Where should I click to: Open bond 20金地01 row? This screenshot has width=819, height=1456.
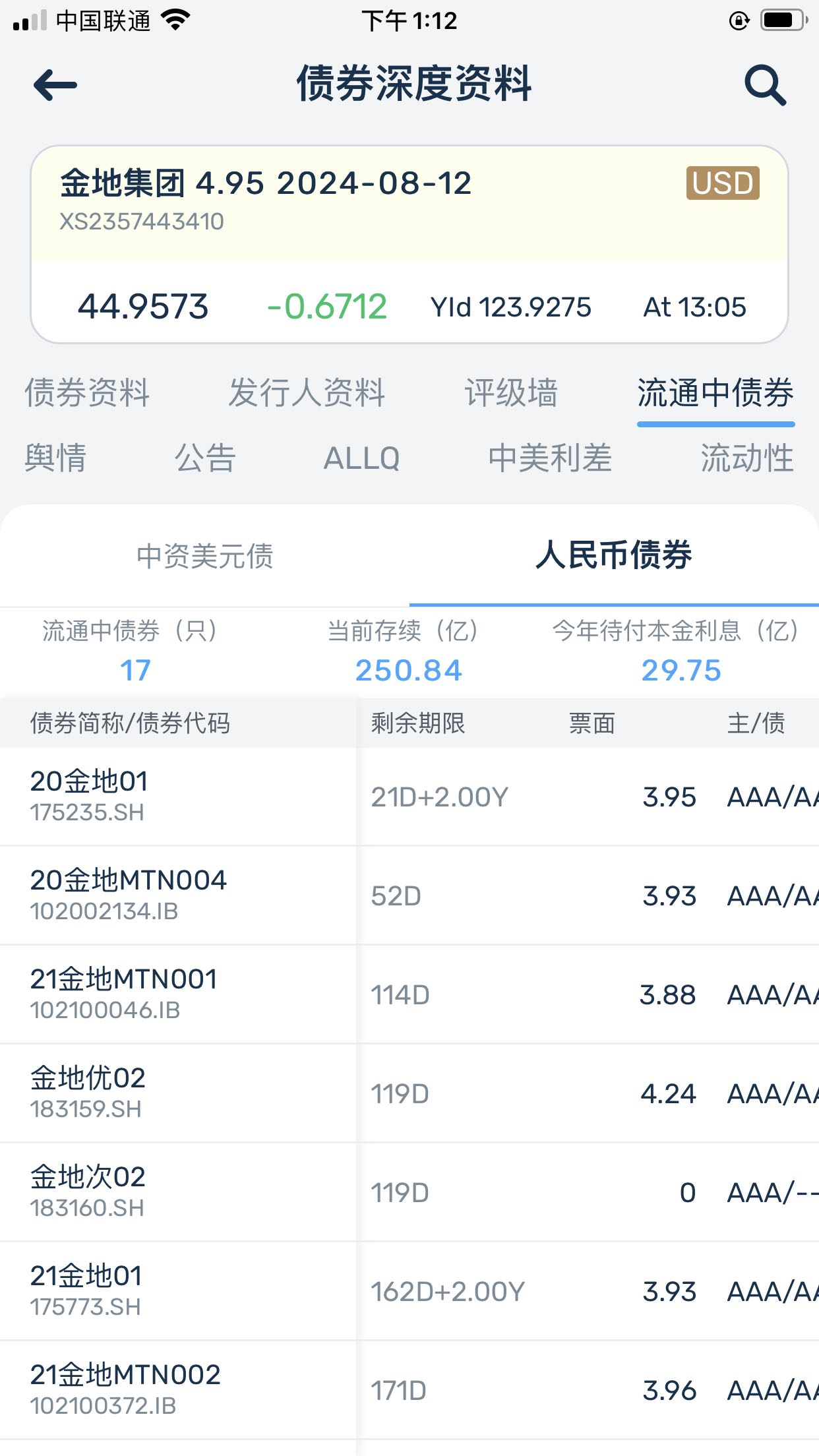(x=409, y=797)
